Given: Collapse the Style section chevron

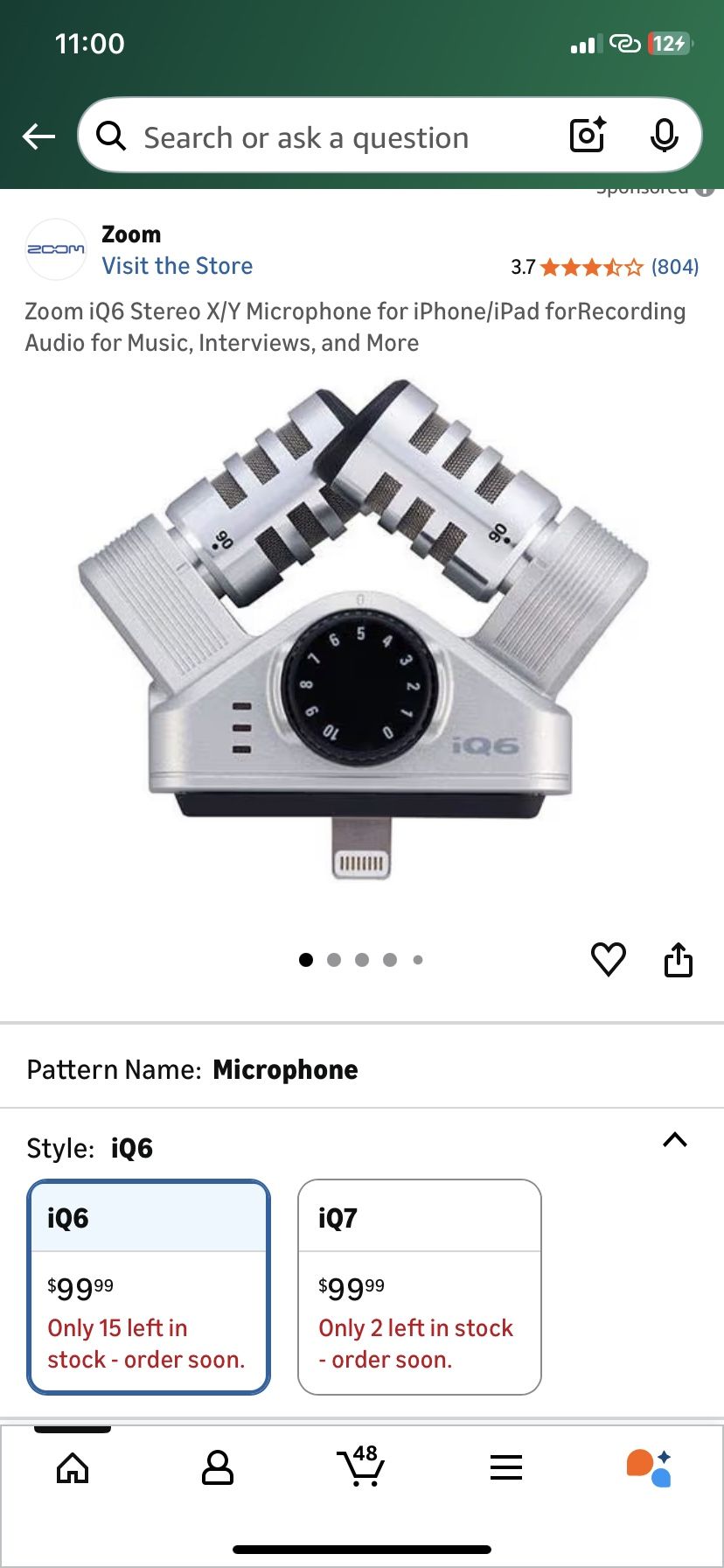Looking at the screenshot, I should [x=674, y=1140].
